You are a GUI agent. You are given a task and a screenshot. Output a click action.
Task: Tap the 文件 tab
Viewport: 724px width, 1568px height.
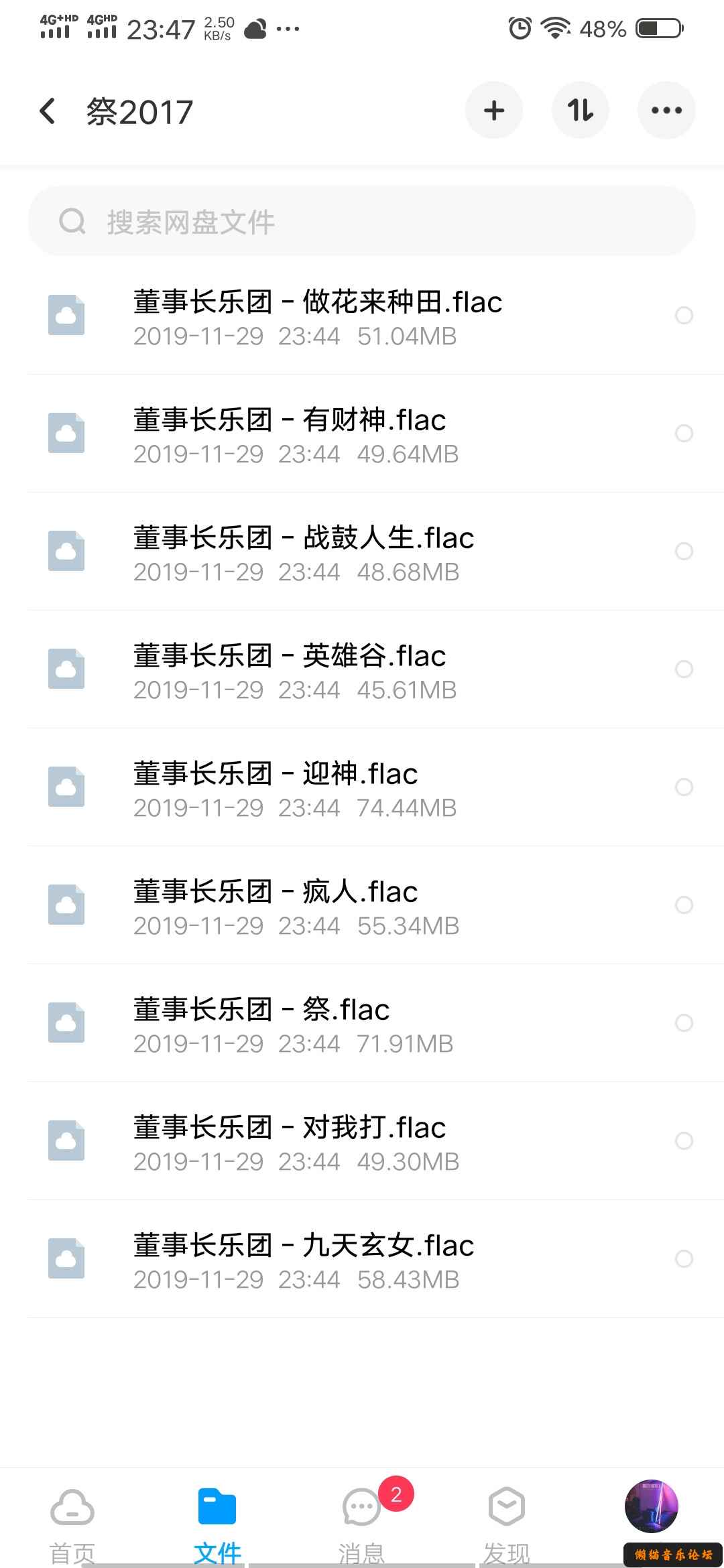tap(217, 1522)
